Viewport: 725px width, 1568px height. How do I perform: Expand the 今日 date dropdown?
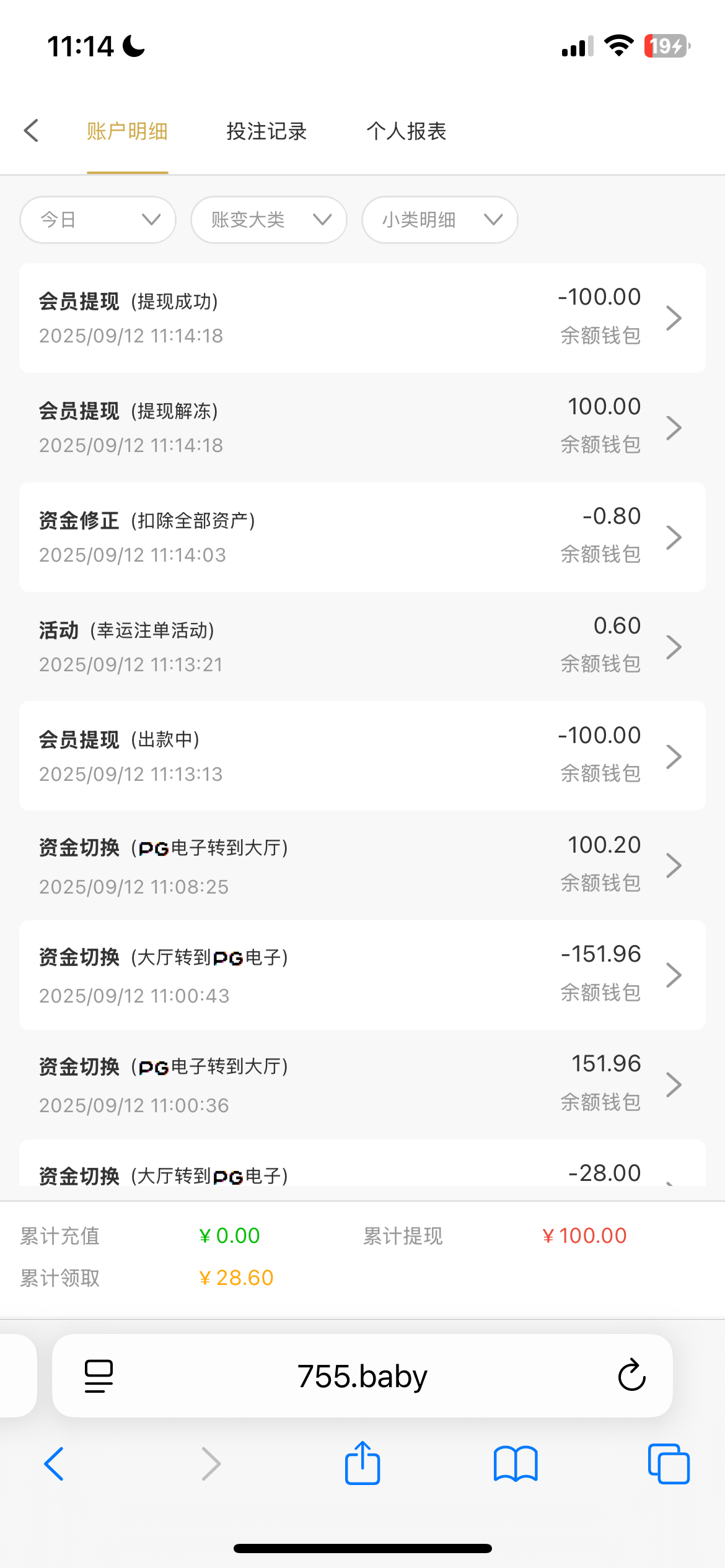click(x=98, y=220)
